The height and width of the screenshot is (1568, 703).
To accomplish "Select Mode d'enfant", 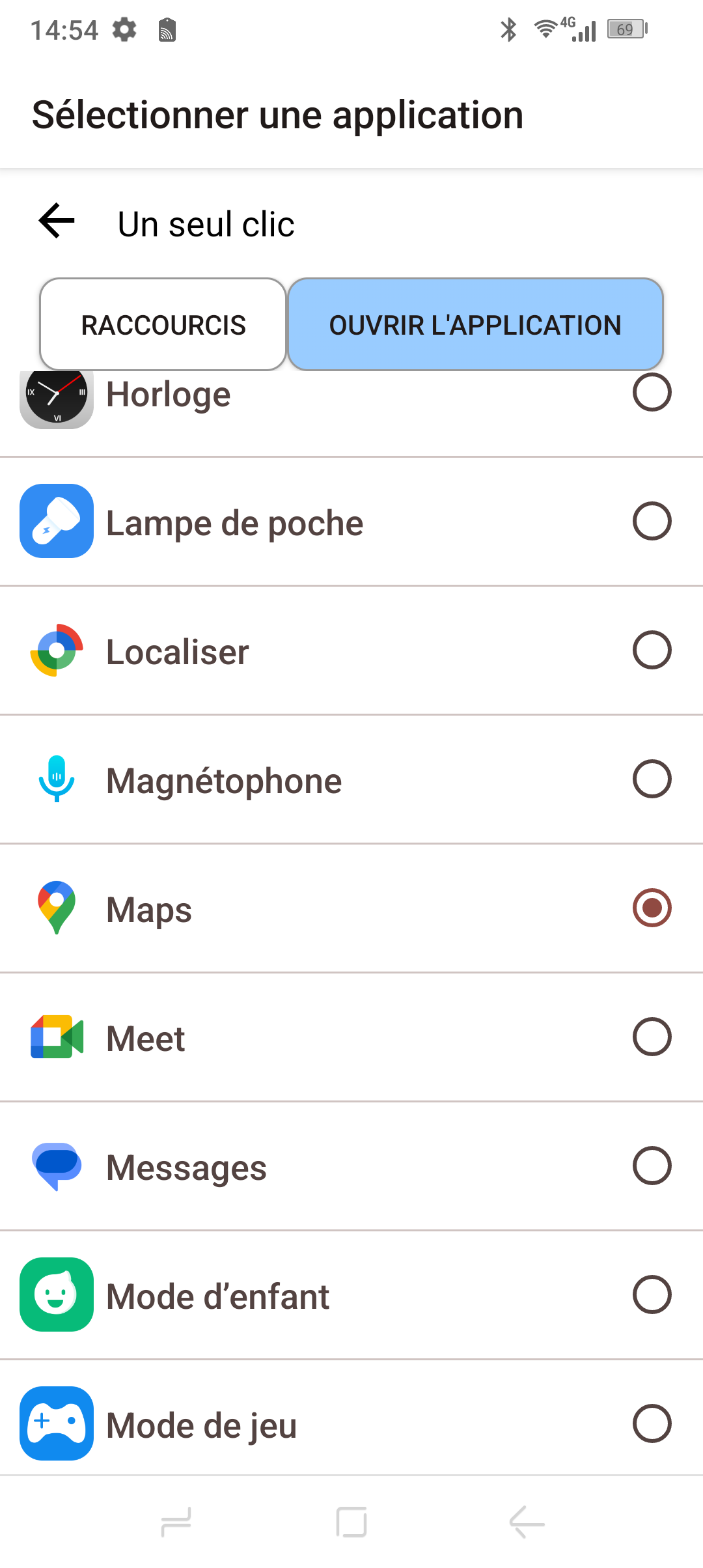I will [652, 1295].
